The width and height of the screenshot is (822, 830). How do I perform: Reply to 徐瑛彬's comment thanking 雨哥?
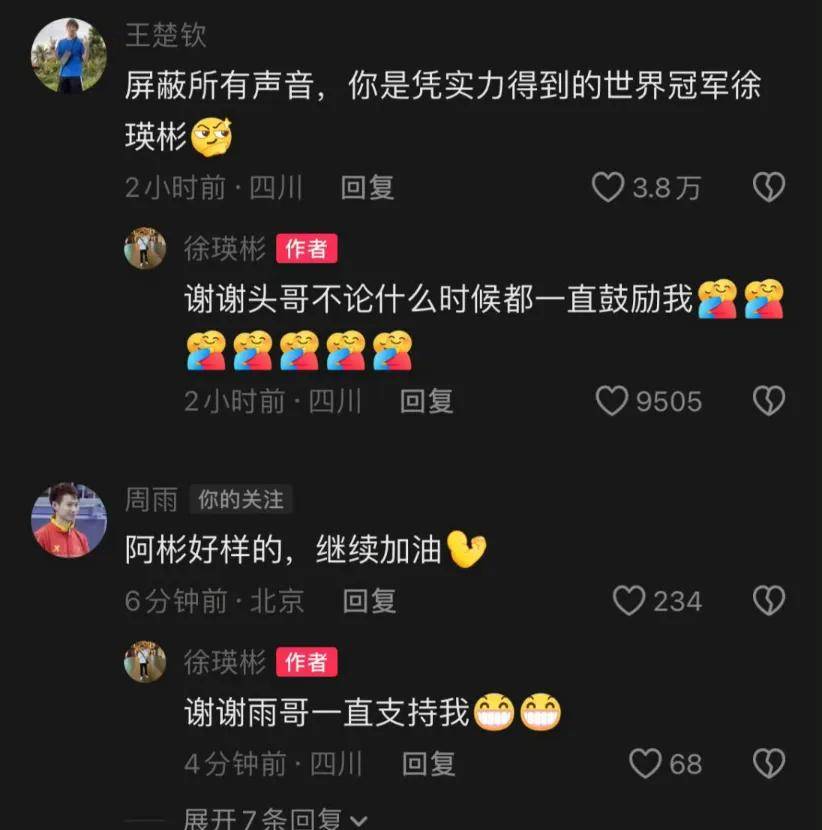(428, 764)
